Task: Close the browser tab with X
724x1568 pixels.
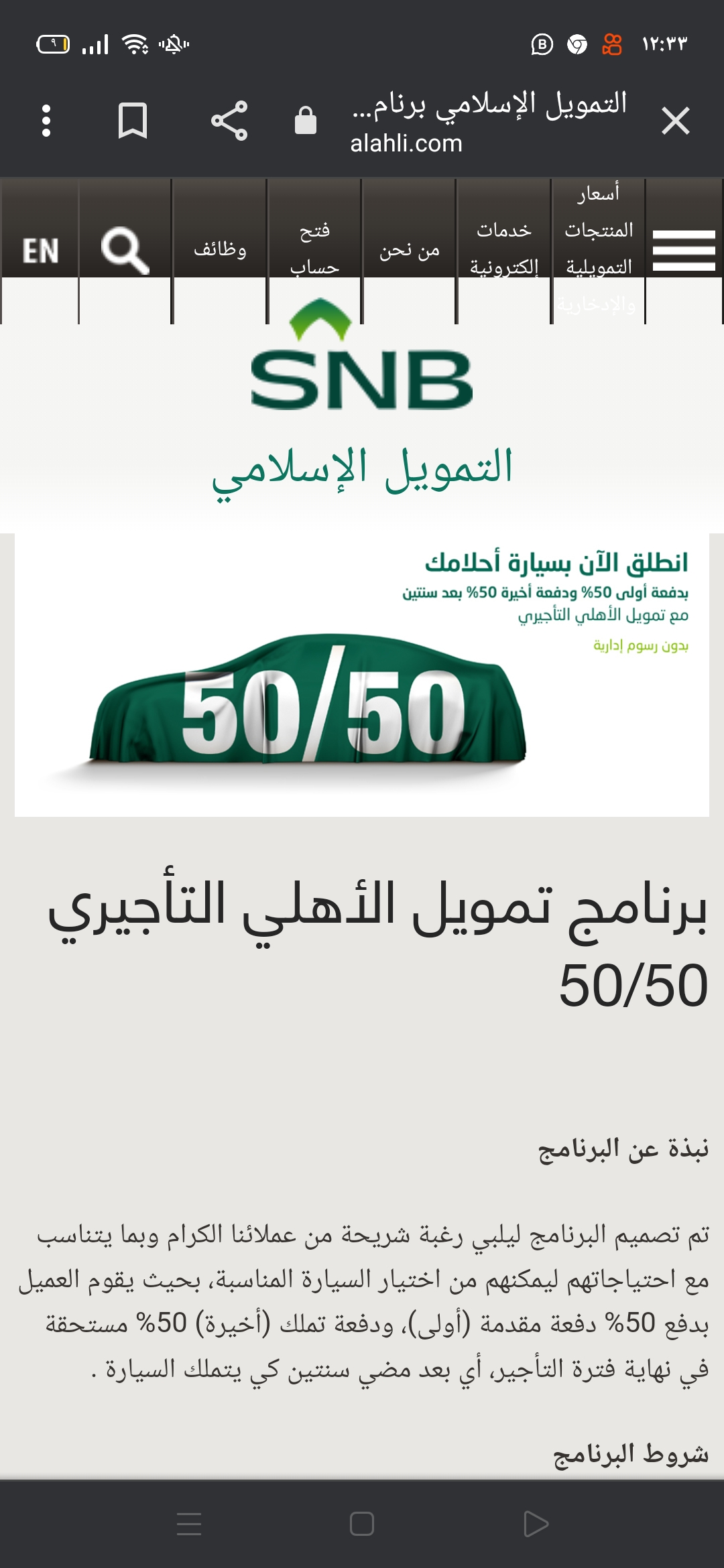Action: click(x=675, y=121)
